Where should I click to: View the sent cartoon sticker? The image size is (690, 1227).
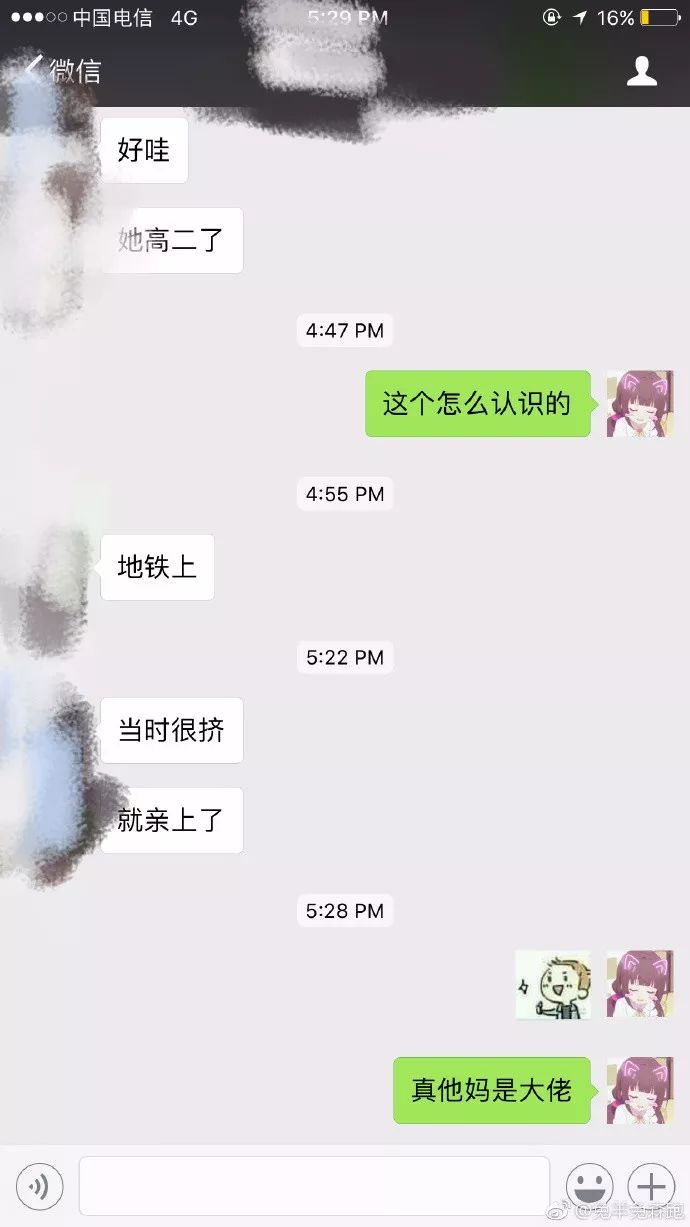pos(553,985)
